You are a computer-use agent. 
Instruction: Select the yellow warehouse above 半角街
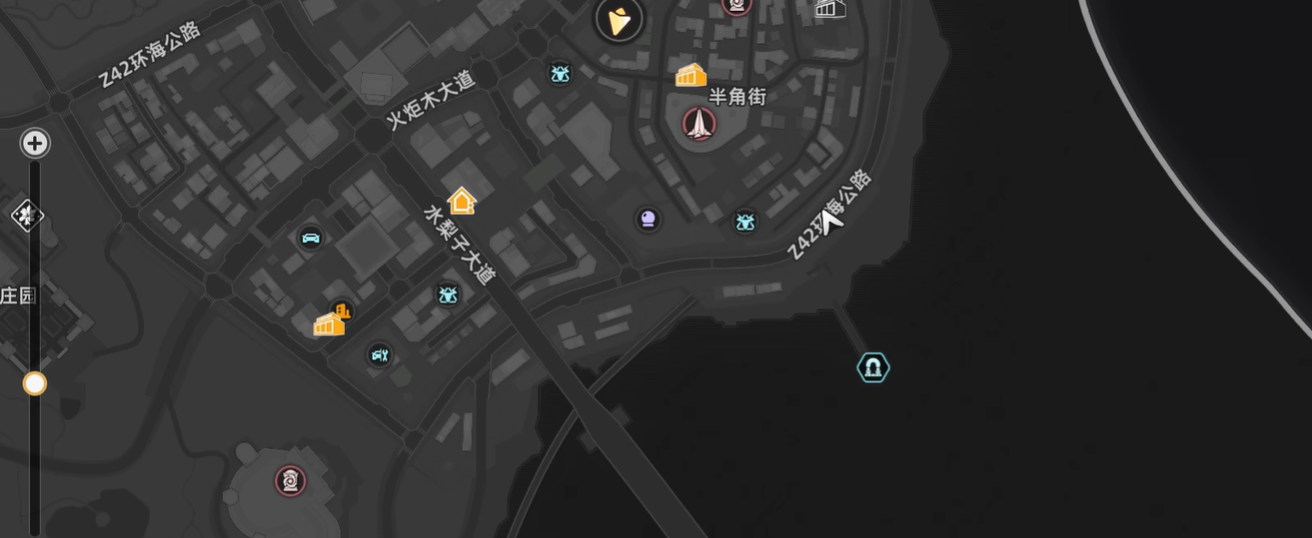(x=691, y=75)
